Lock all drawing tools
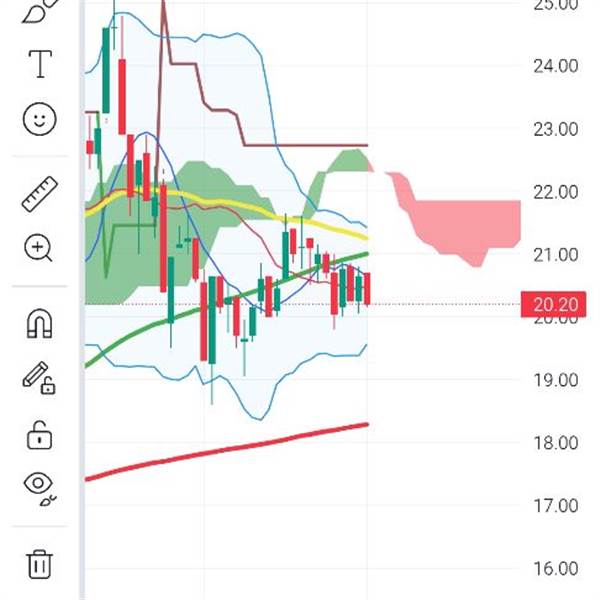This screenshot has height=600, width=600. pyautogui.click(x=39, y=435)
